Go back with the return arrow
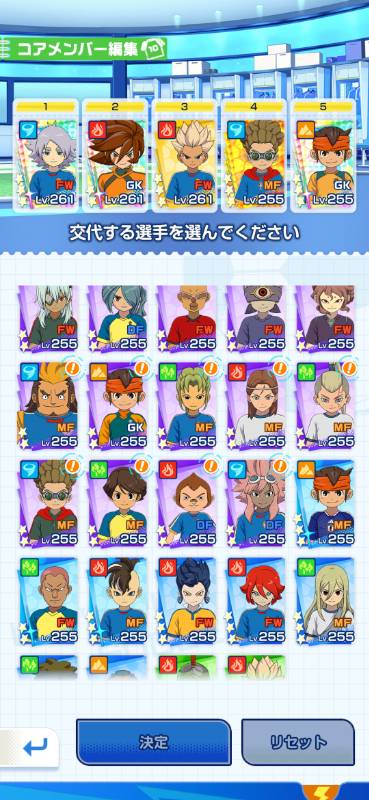Screen dimensions: 369x800 (x=35, y=746)
